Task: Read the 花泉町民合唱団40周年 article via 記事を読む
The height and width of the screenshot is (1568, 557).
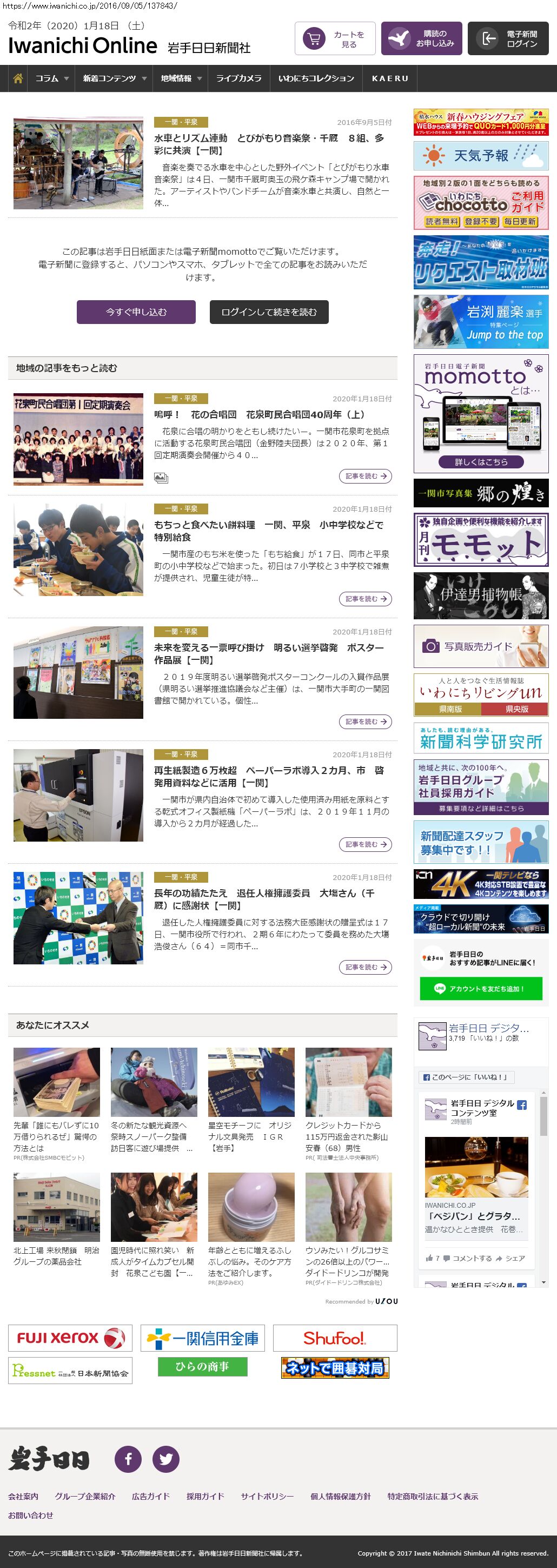Action: coord(364,476)
